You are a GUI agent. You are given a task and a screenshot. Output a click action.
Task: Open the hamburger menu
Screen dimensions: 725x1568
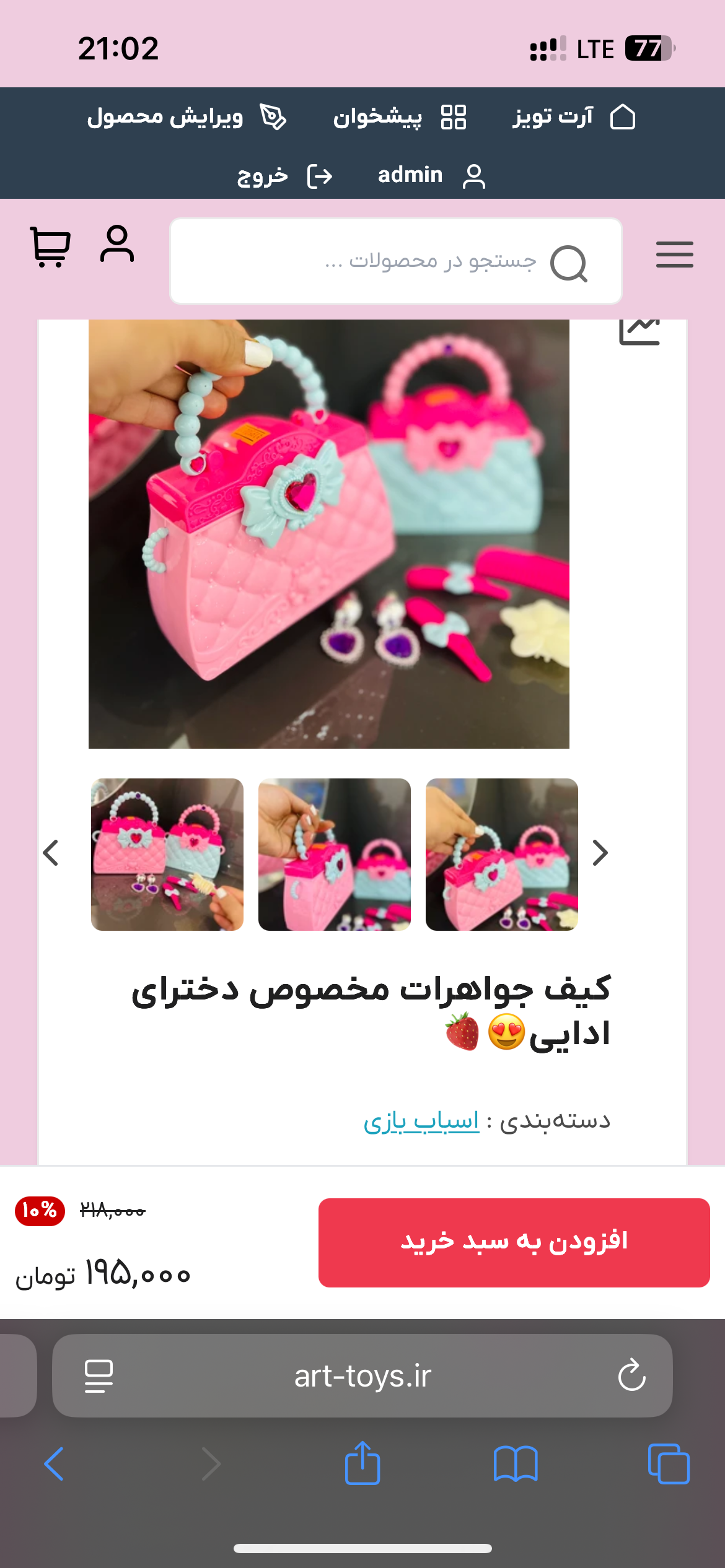click(674, 255)
